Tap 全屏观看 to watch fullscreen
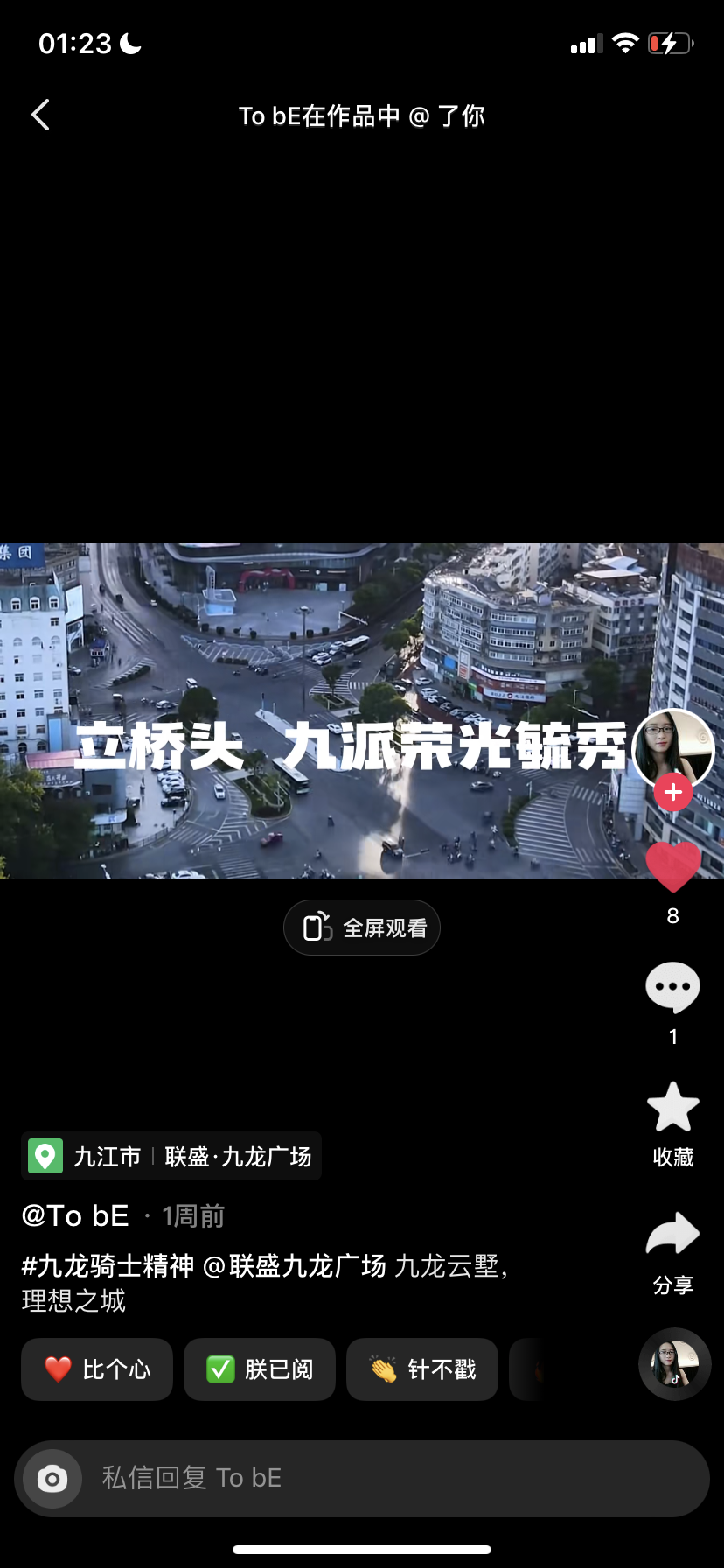The width and height of the screenshot is (724, 1568). tap(362, 927)
